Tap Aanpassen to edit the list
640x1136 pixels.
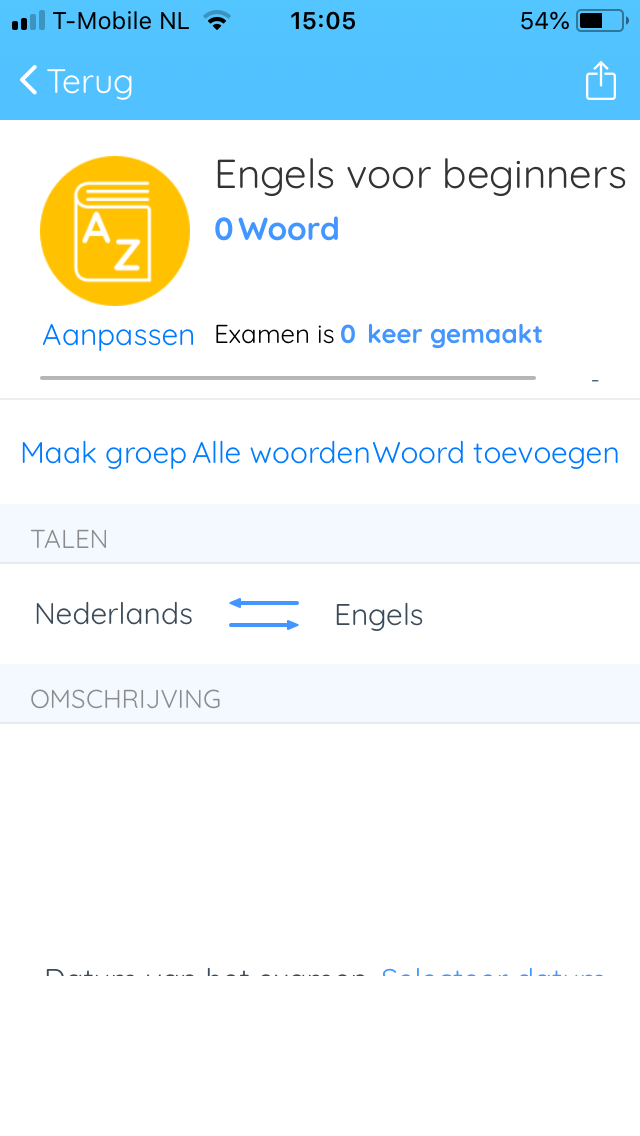(x=118, y=335)
